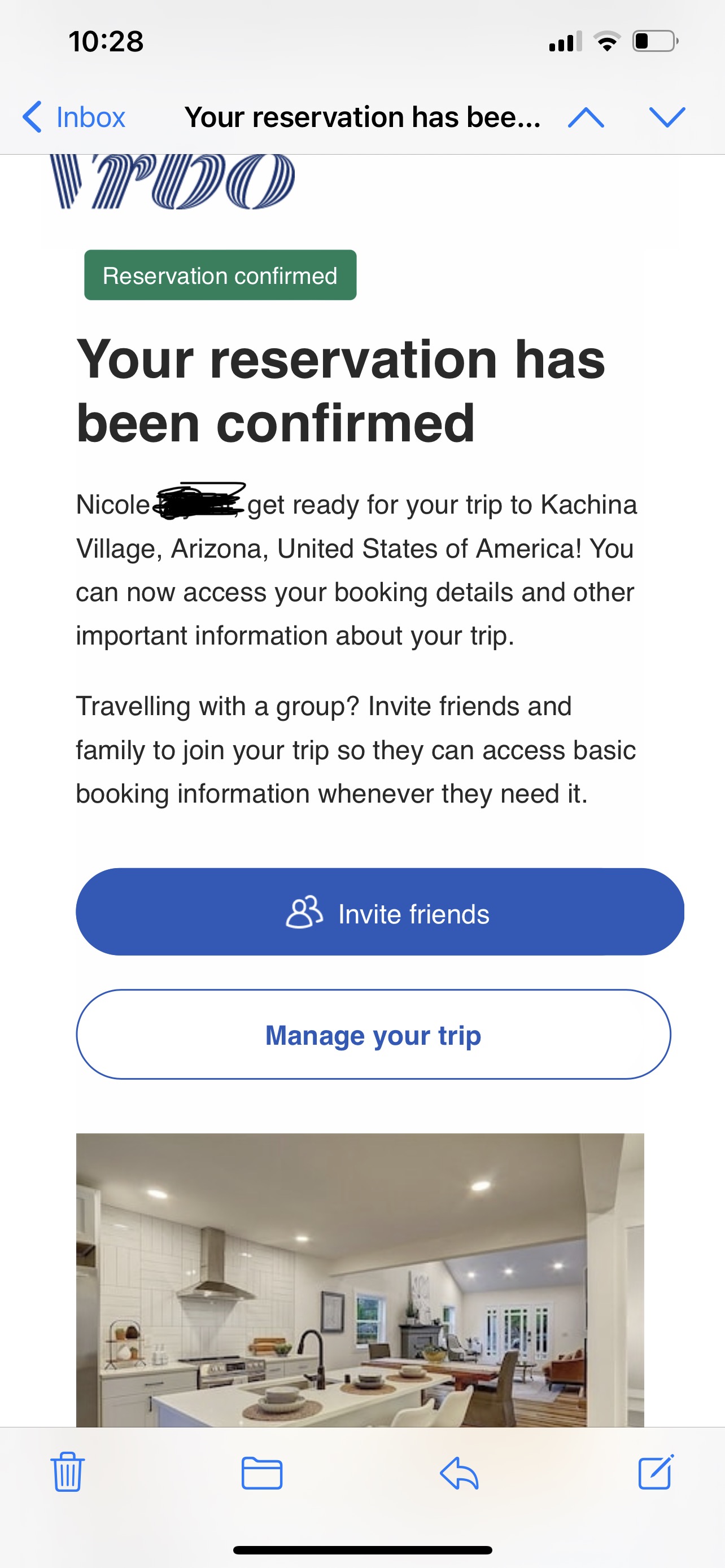Tap the Invite friends button

pos(380,912)
